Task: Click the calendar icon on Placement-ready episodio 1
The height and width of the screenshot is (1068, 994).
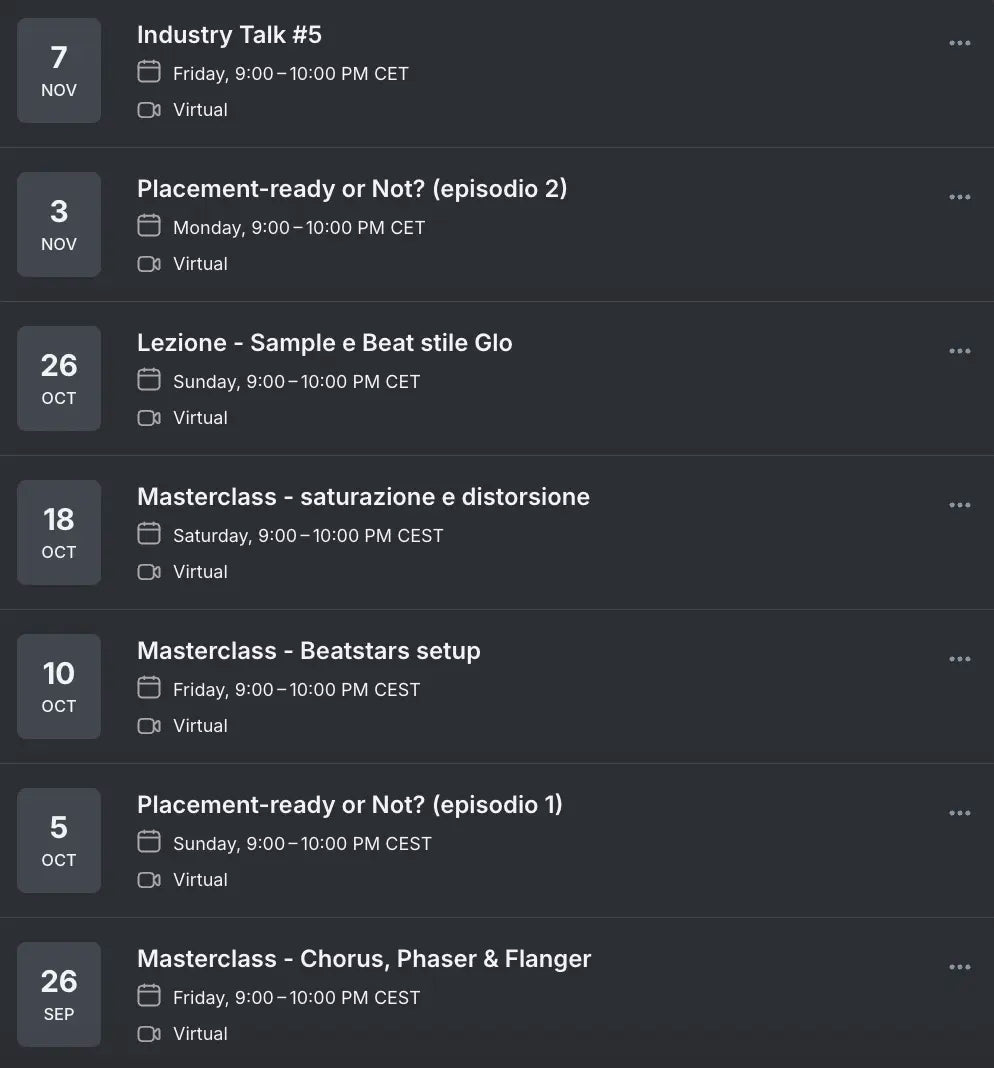Action: (148, 842)
